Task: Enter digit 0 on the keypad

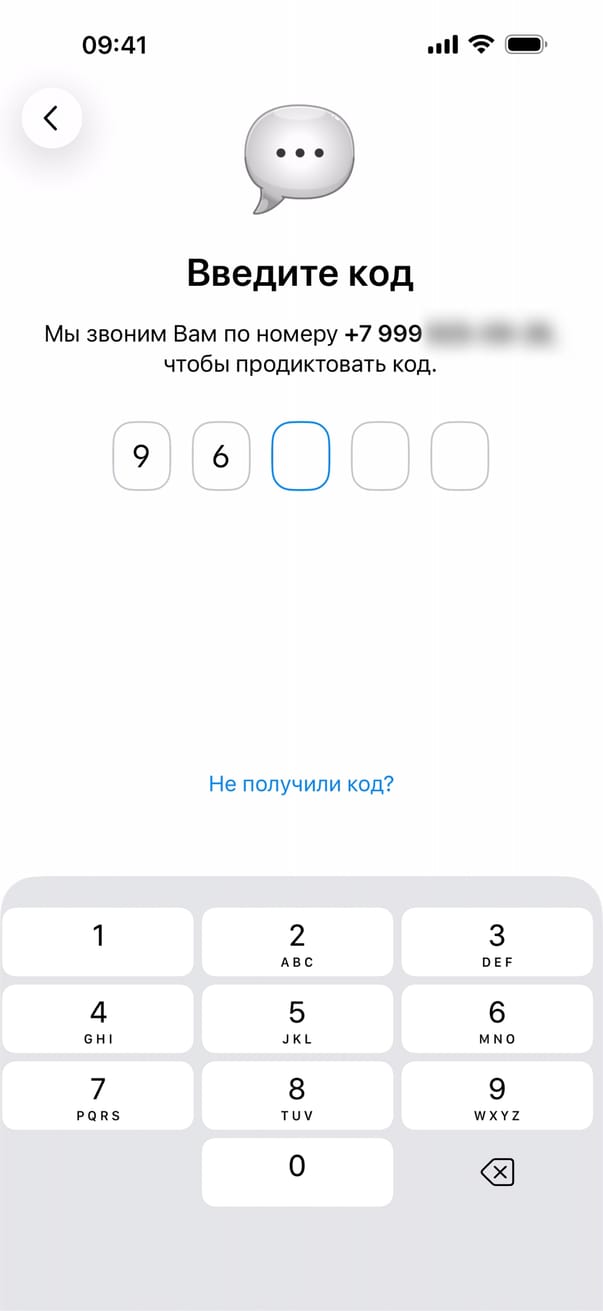Action: [x=297, y=1172]
